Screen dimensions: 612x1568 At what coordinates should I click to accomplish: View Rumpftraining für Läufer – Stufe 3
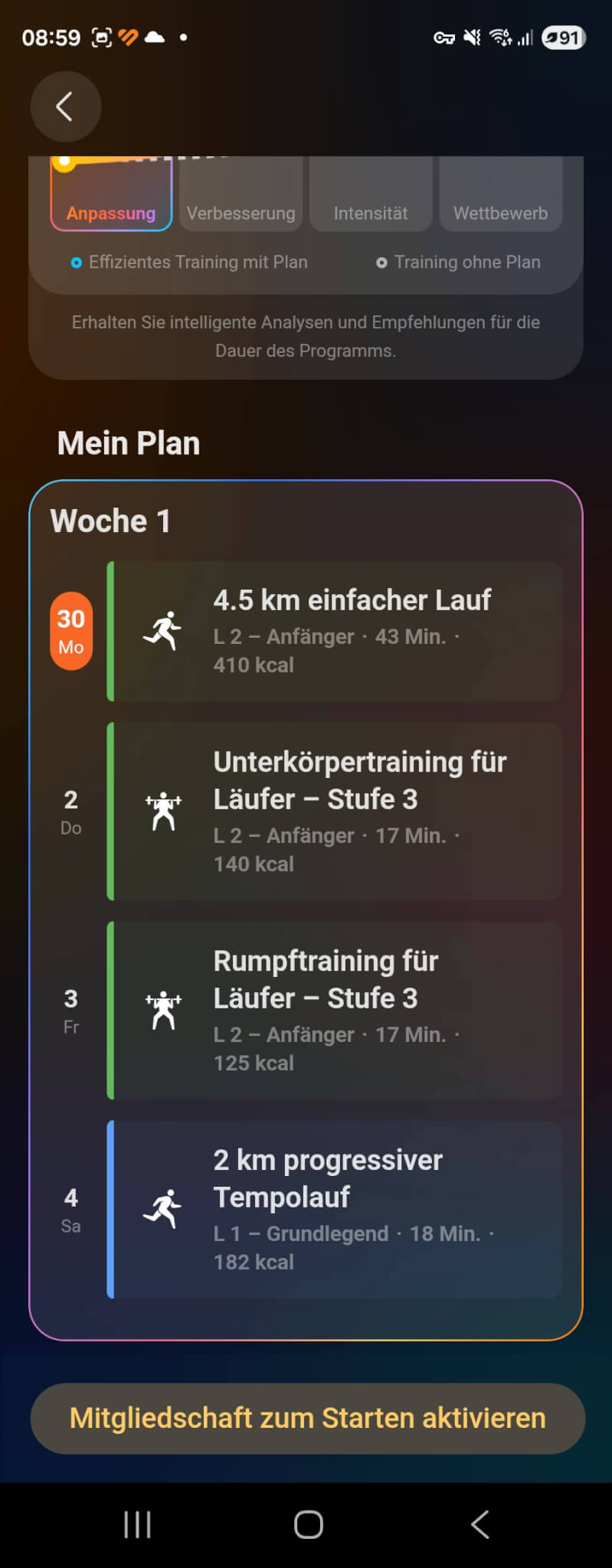coord(335,1011)
